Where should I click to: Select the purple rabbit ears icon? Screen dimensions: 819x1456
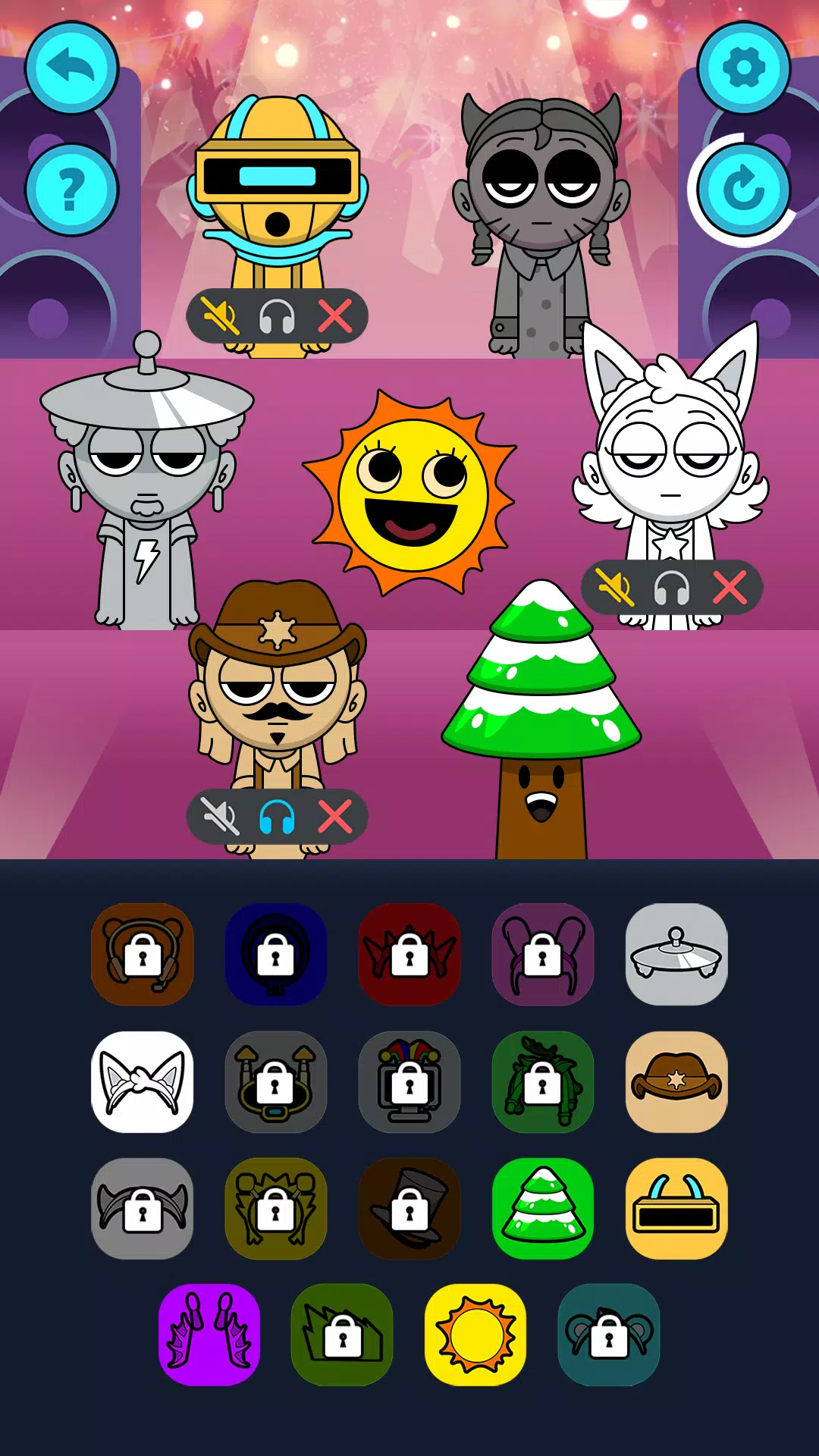tap(209, 1335)
